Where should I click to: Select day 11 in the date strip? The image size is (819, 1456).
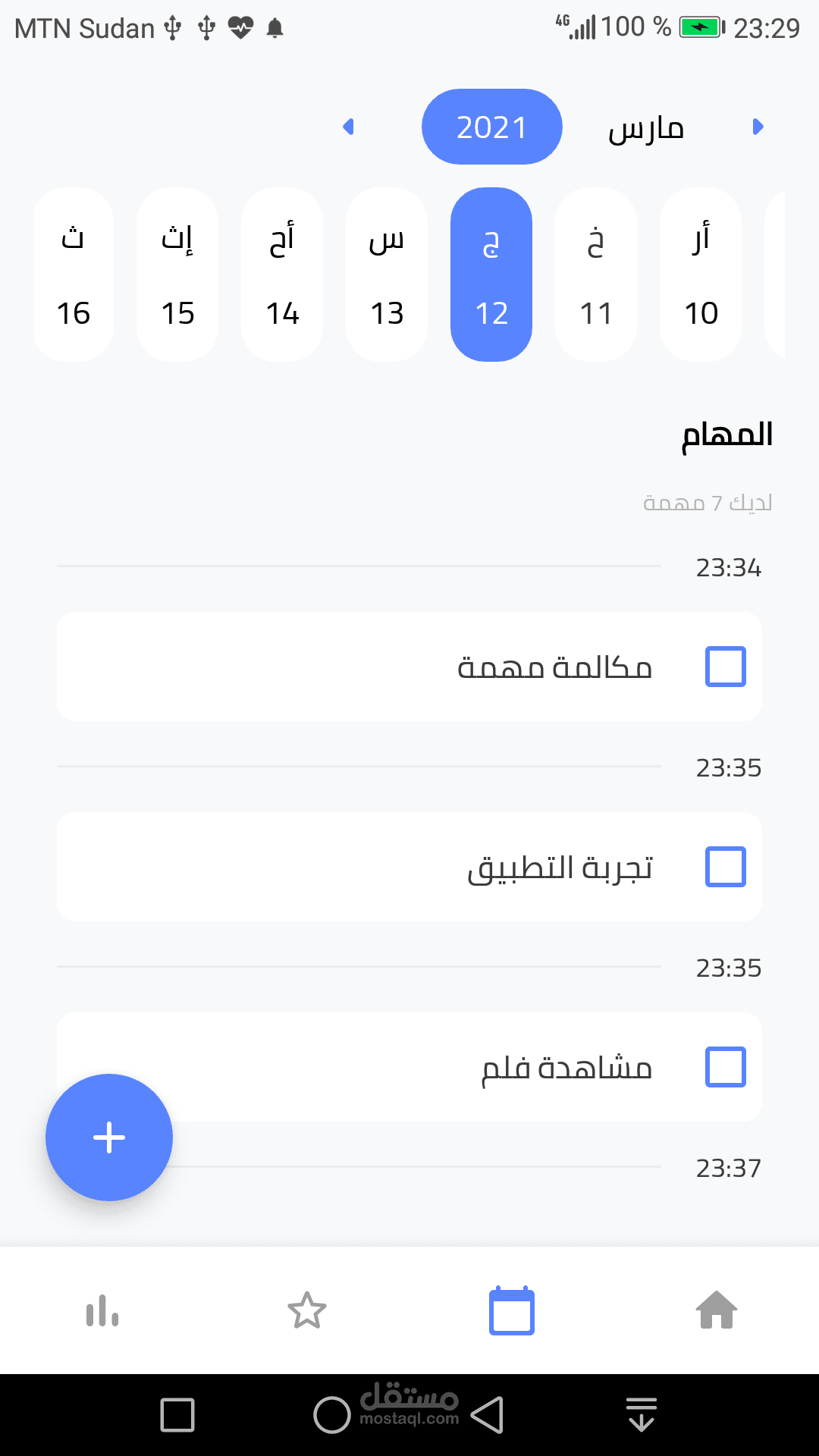[x=596, y=275]
